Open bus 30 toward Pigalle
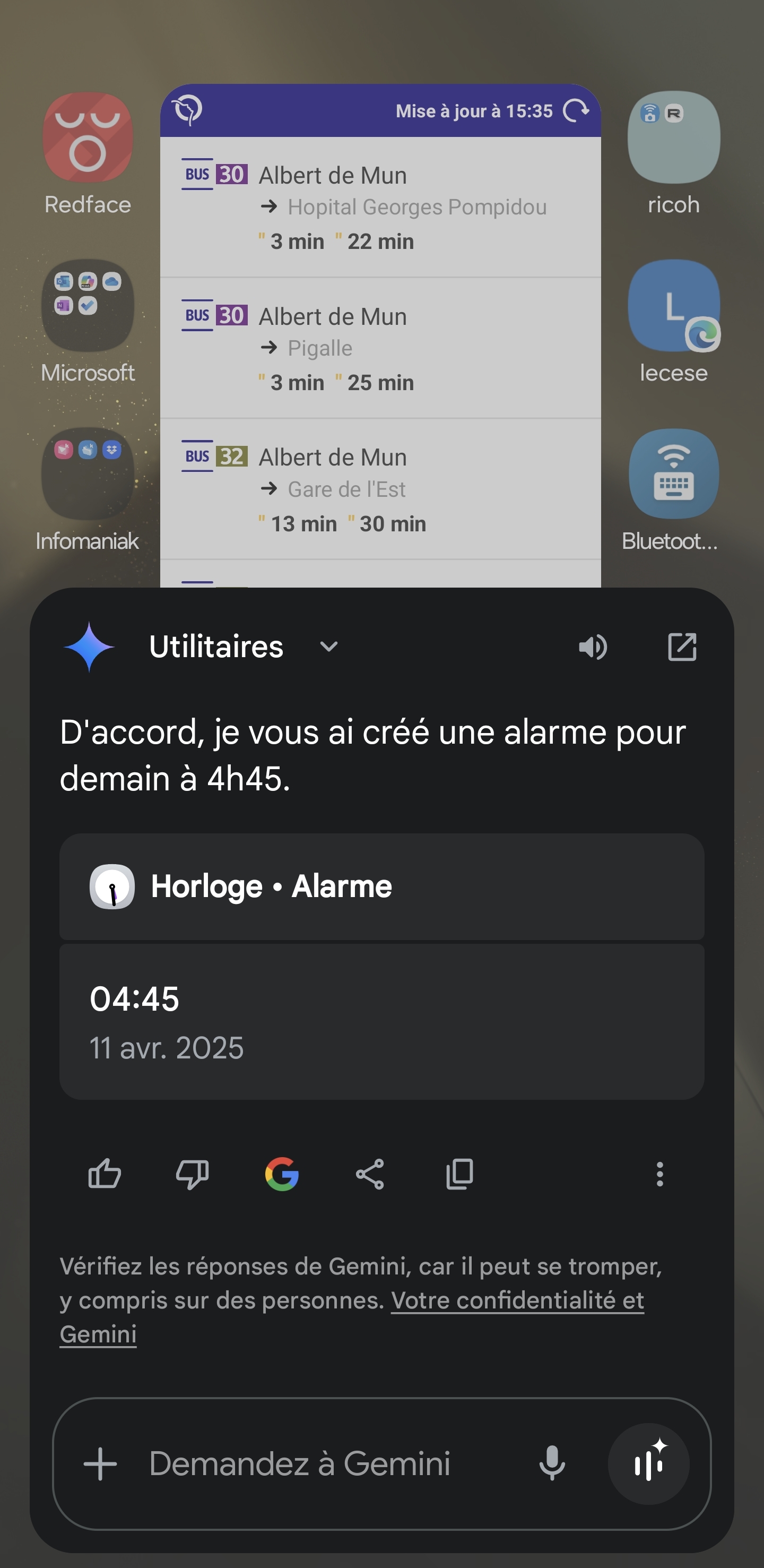This screenshot has height=1568, width=764. pos(380,348)
